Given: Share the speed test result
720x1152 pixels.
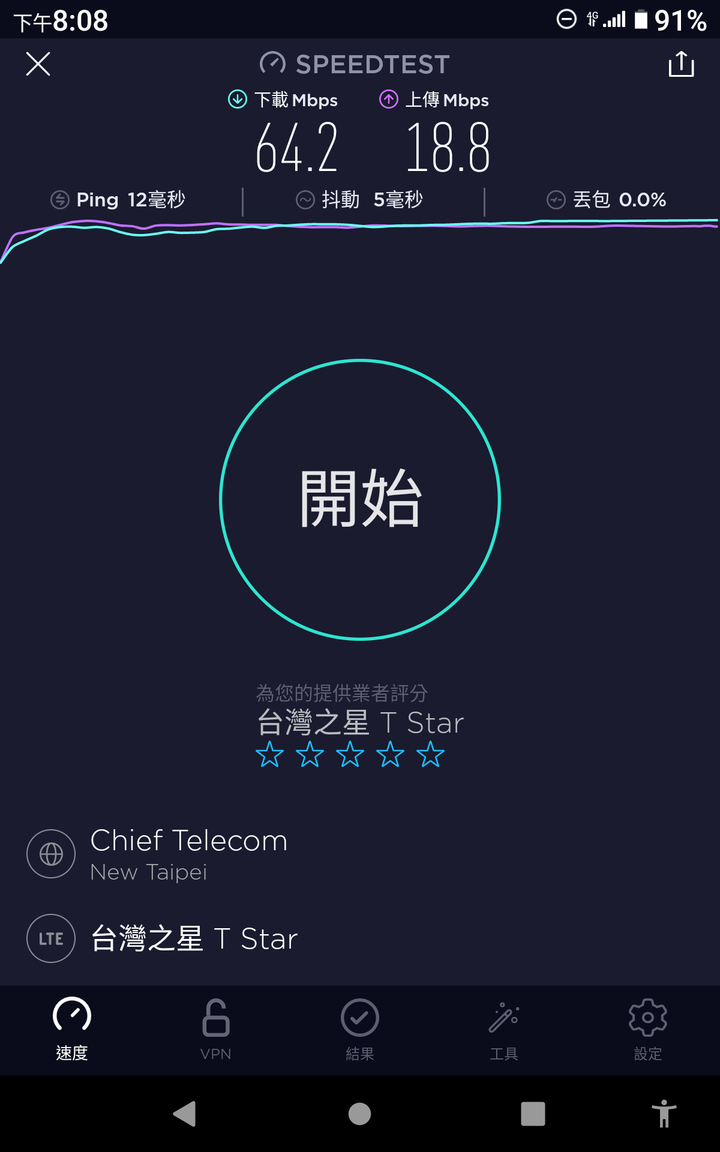Looking at the screenshot, I should coord(681,64).
